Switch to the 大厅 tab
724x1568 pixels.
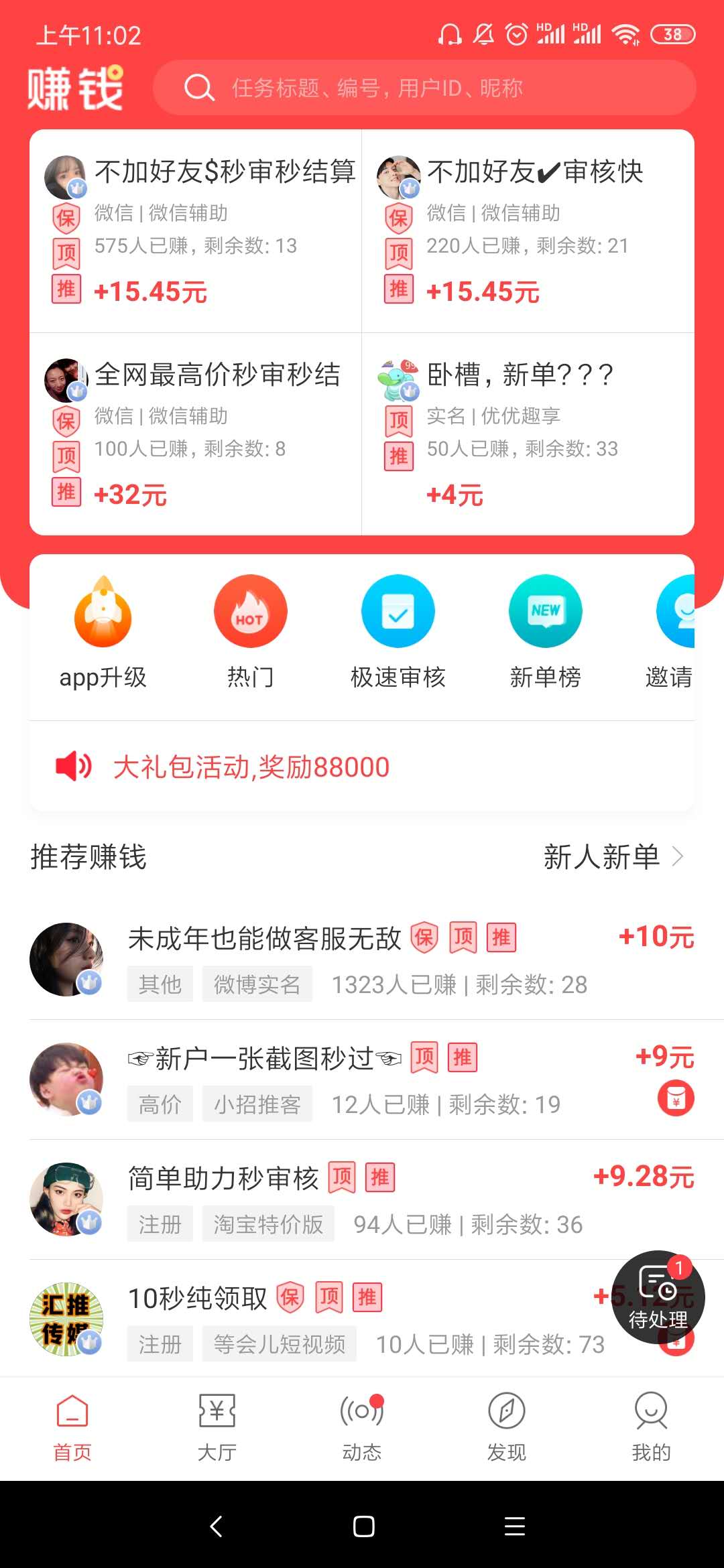217,1427
